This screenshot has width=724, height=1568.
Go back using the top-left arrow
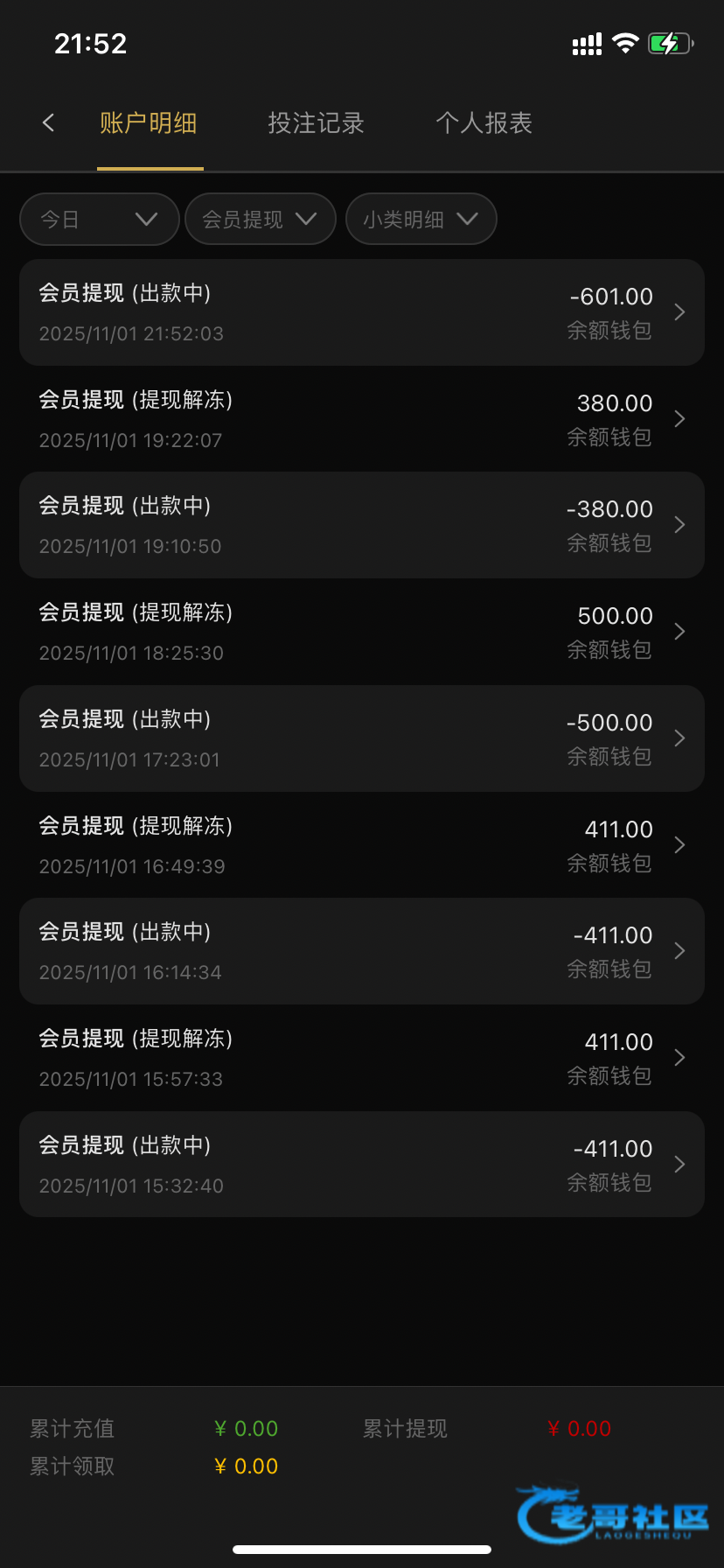click(x=48, y=122)
